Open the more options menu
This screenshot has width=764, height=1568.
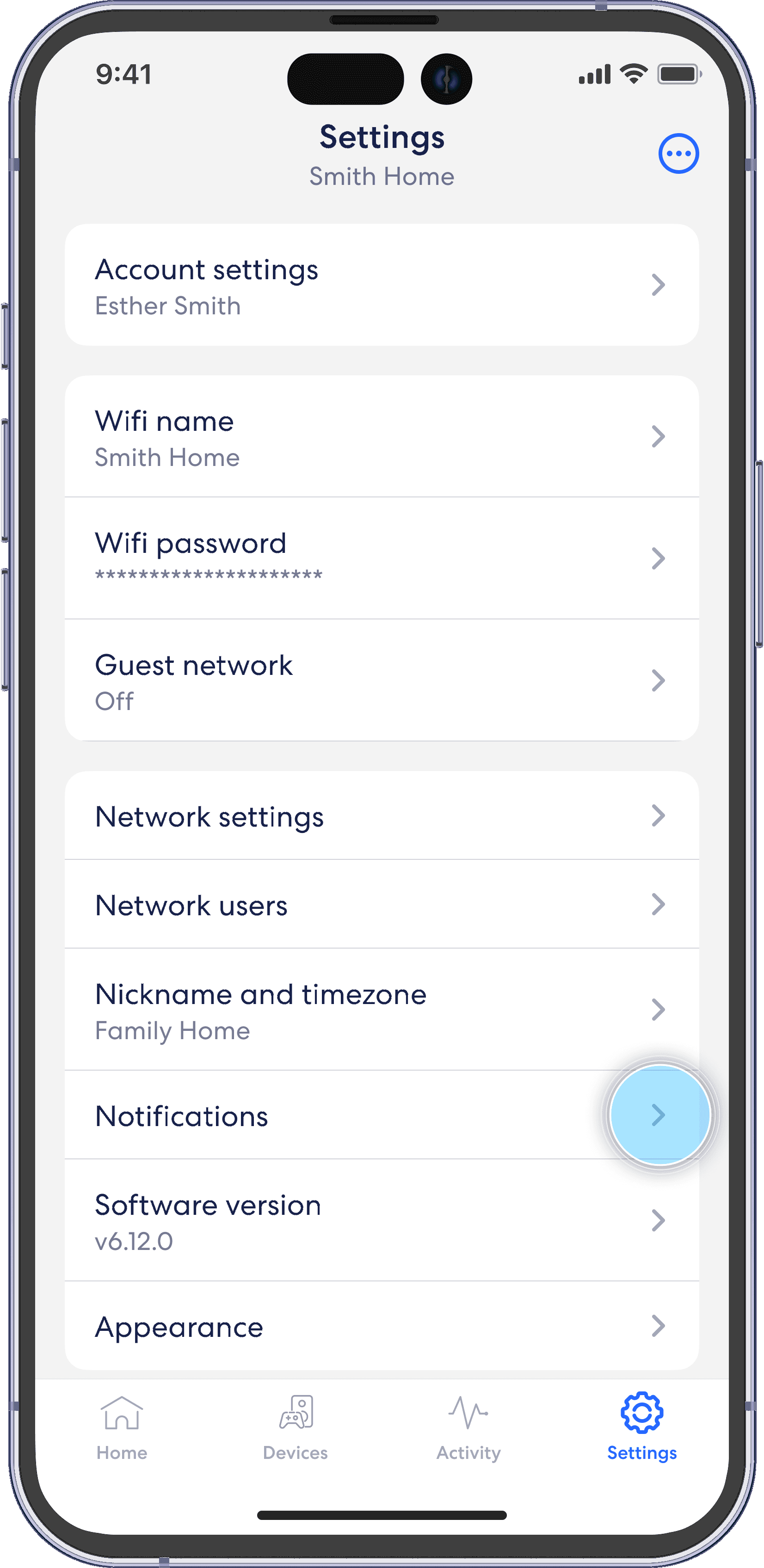click(x=678, y=153)
